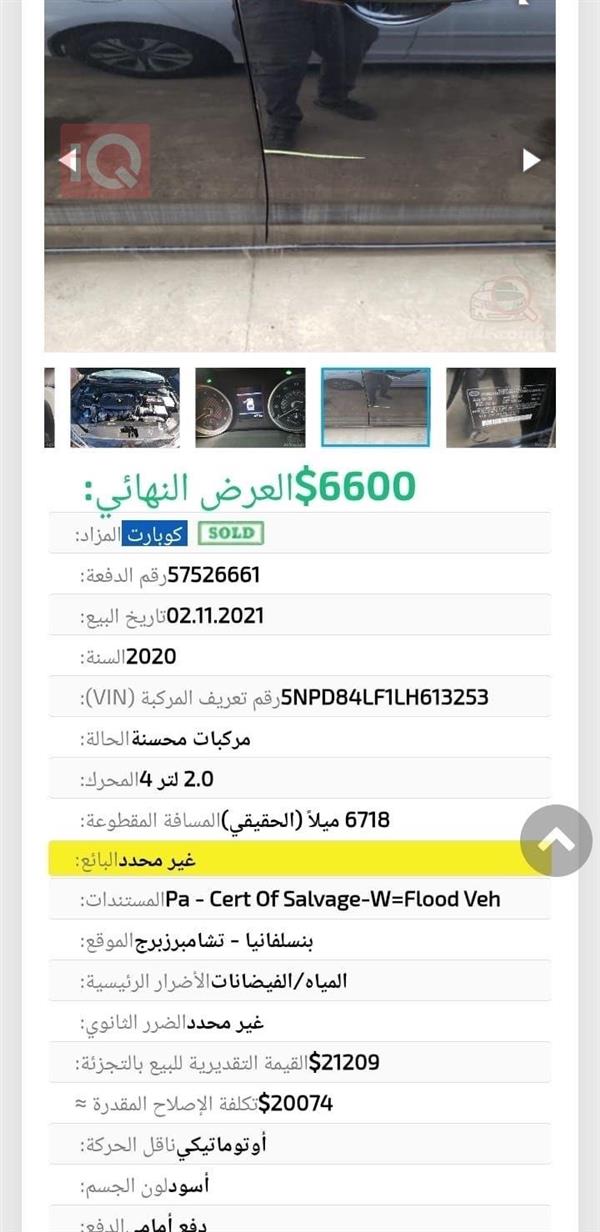Screen dimensions: 600x1232
Task: Open the dashboard gauges thumbnail
Action: [x=250, y=407]
